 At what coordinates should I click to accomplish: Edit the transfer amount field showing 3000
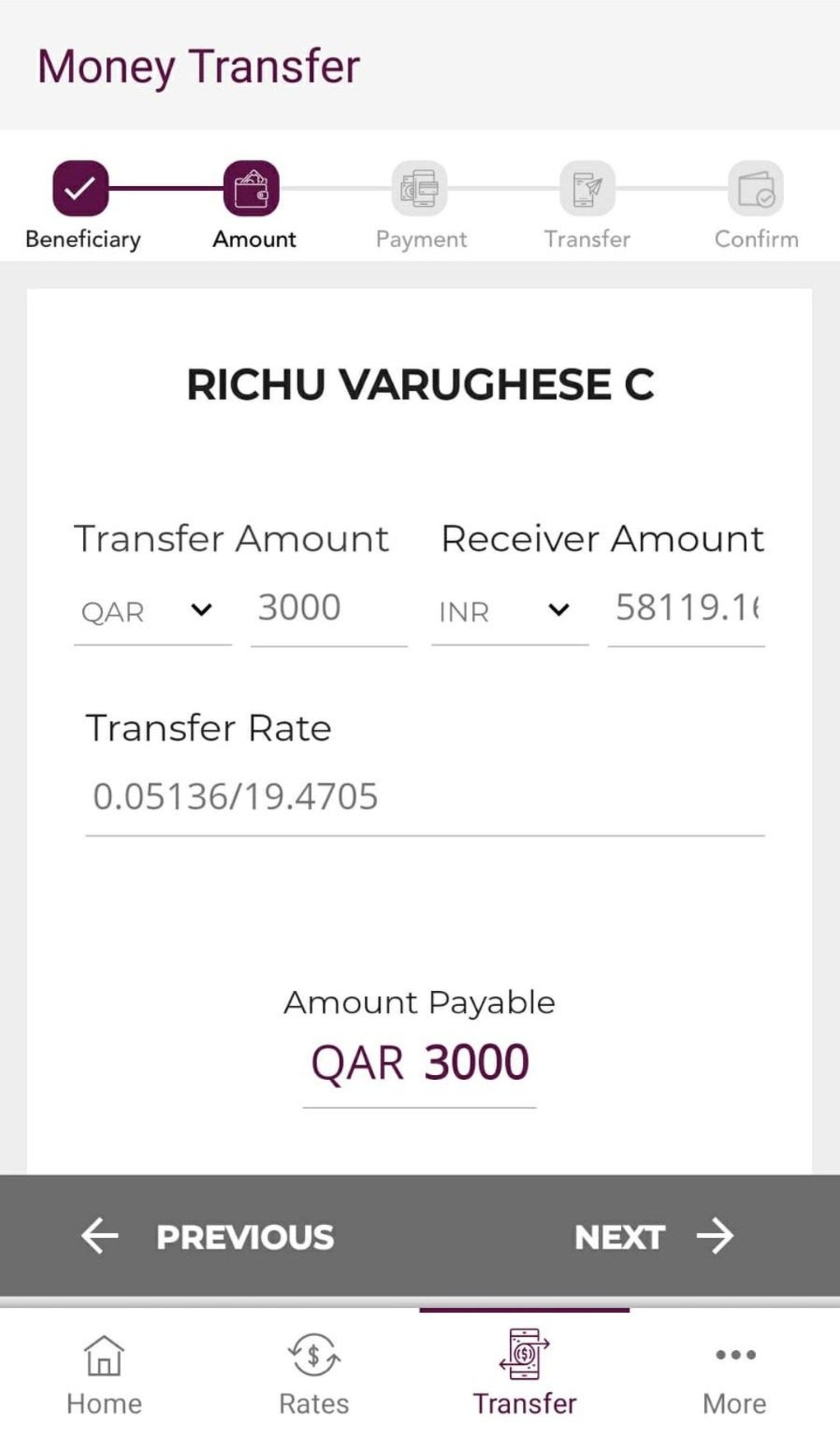click(329, 610)
